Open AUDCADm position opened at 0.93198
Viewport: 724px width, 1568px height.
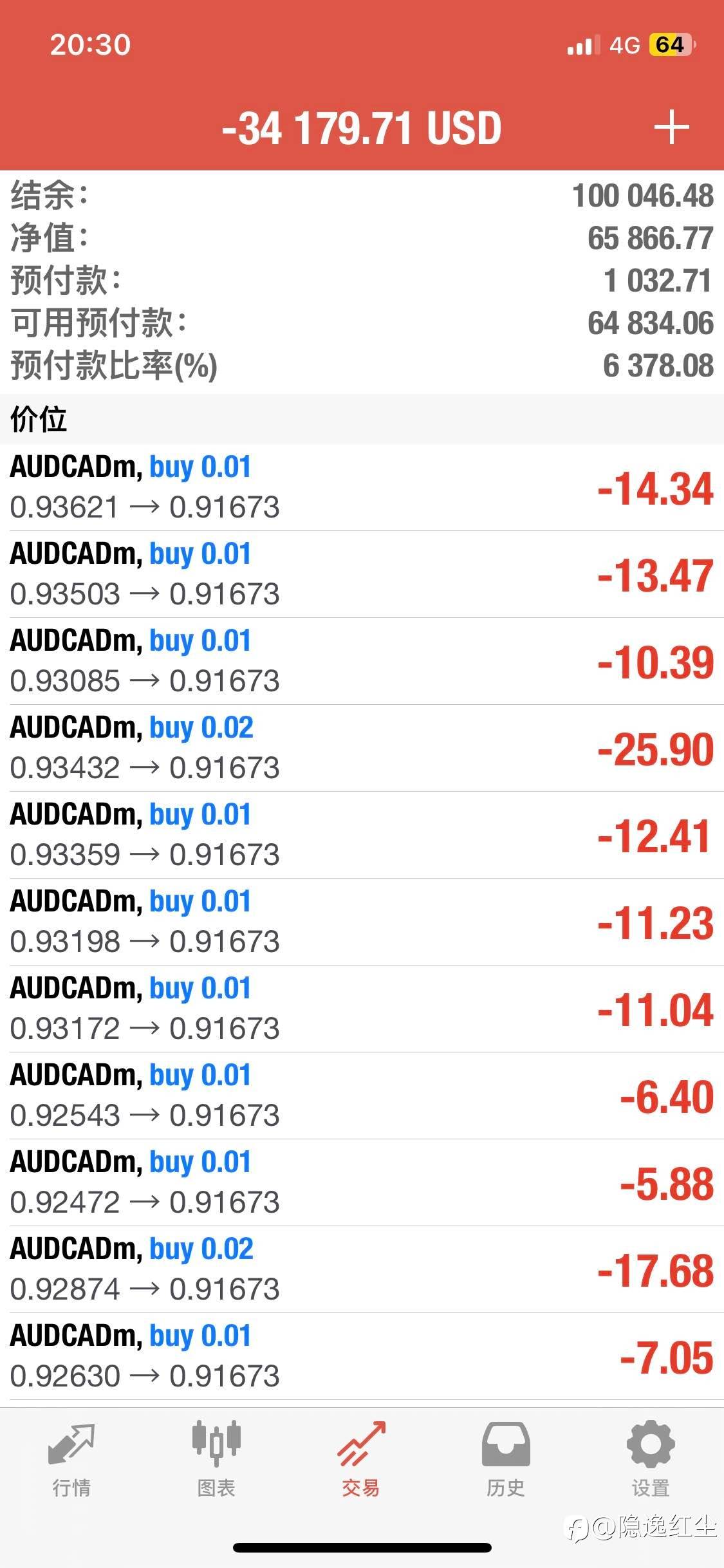pos(362,922)
